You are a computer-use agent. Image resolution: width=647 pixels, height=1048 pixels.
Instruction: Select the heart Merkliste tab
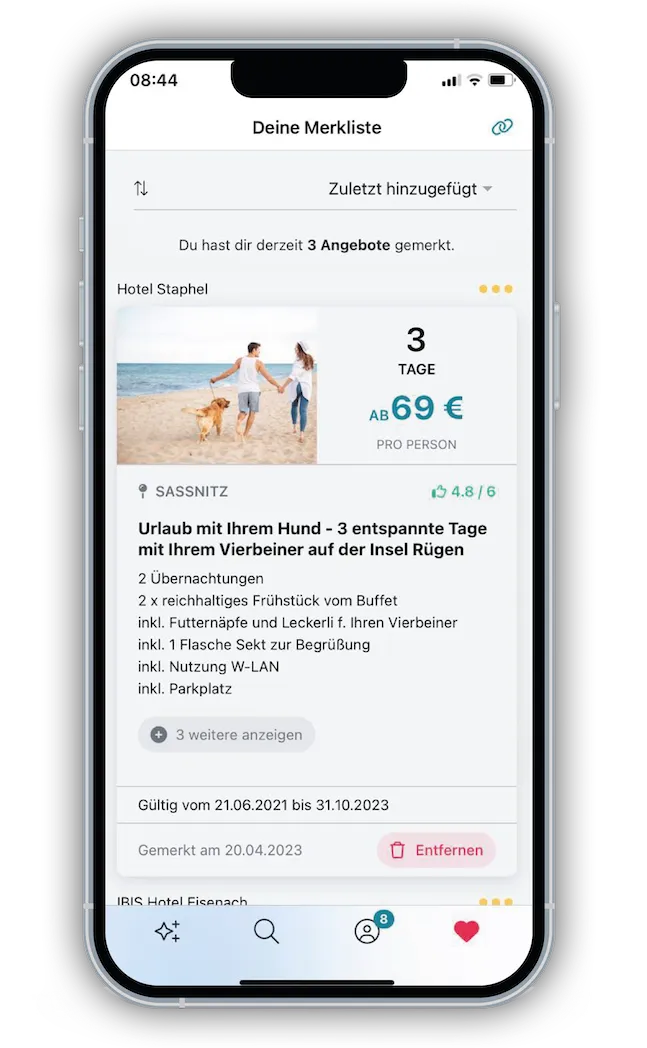coord(466,931)
